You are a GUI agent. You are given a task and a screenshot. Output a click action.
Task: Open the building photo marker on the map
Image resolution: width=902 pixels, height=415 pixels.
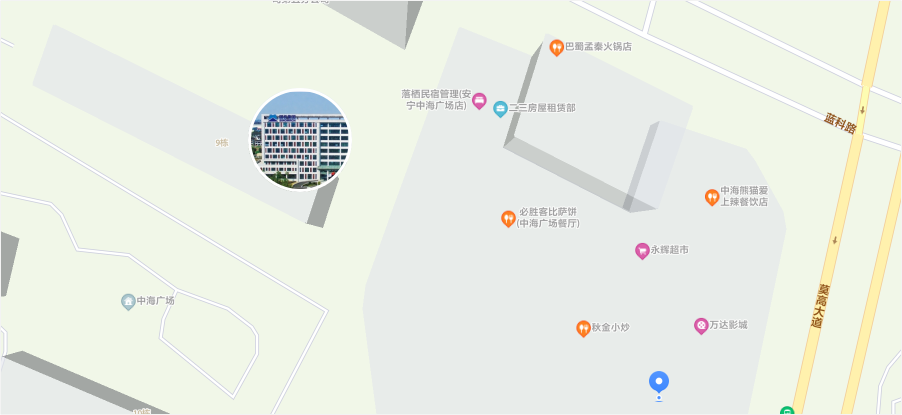pyautogui.click(x=299, y=140)
